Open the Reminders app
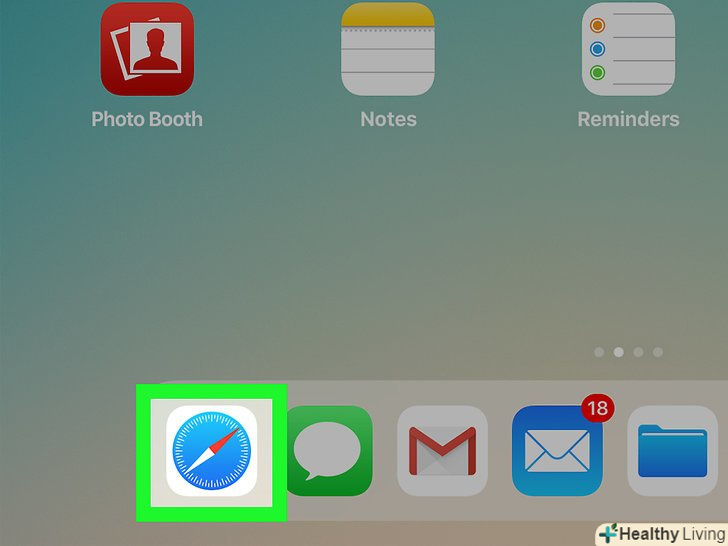Viewport: 728px width, 546px height. tap(628, 49)
